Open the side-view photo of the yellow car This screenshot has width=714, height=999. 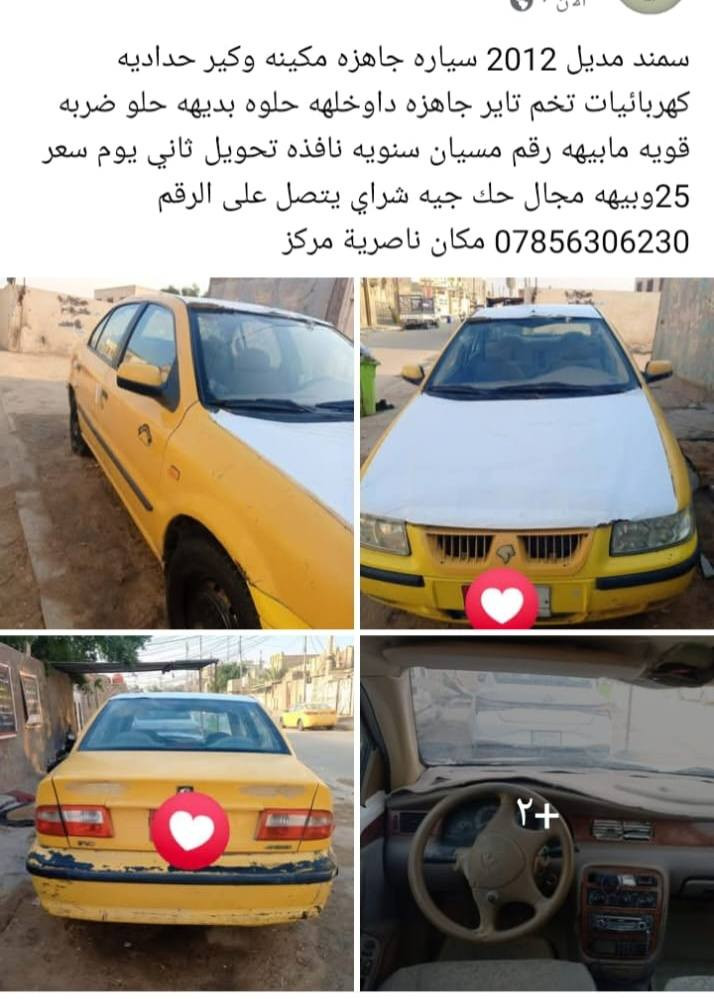178,452
